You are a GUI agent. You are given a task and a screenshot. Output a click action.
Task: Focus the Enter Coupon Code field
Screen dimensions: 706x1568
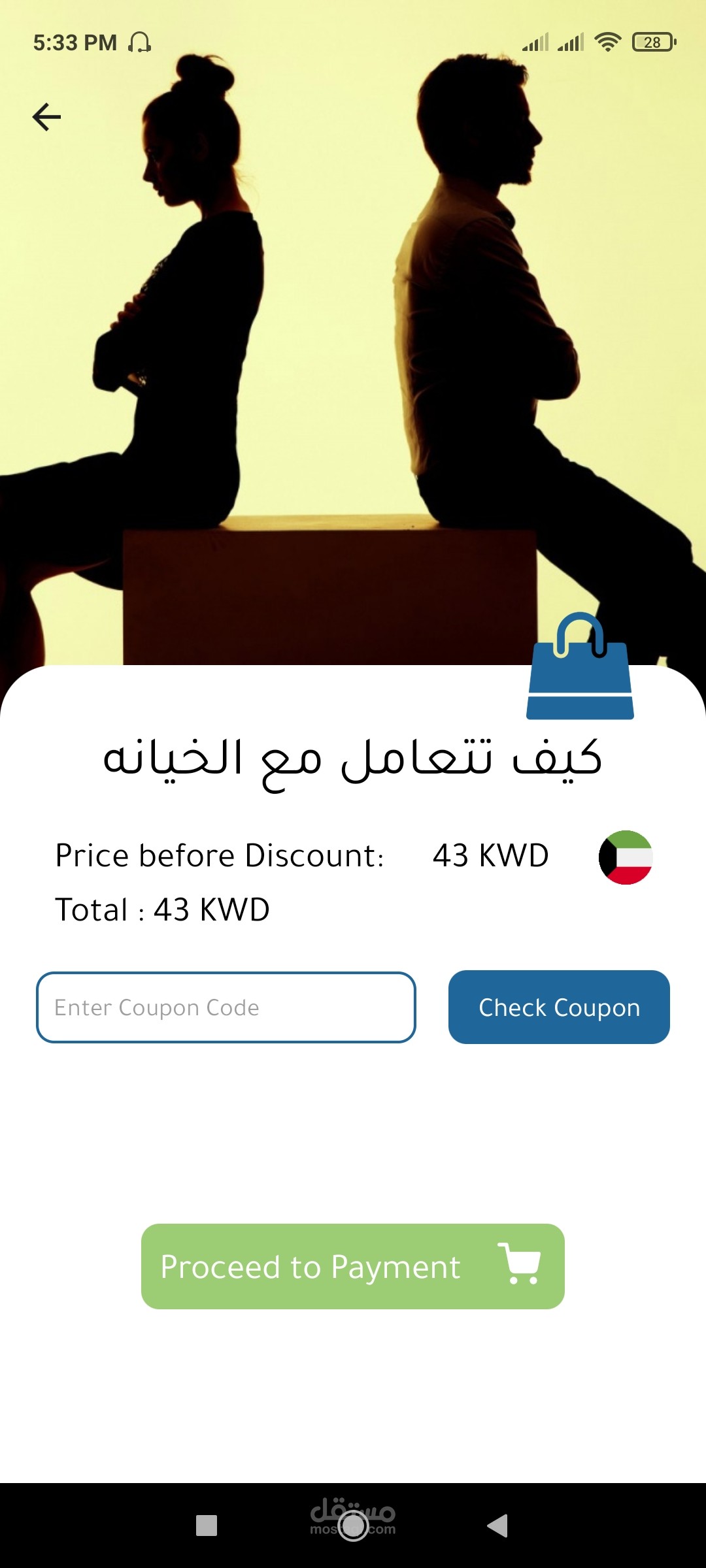[226, 1007]
